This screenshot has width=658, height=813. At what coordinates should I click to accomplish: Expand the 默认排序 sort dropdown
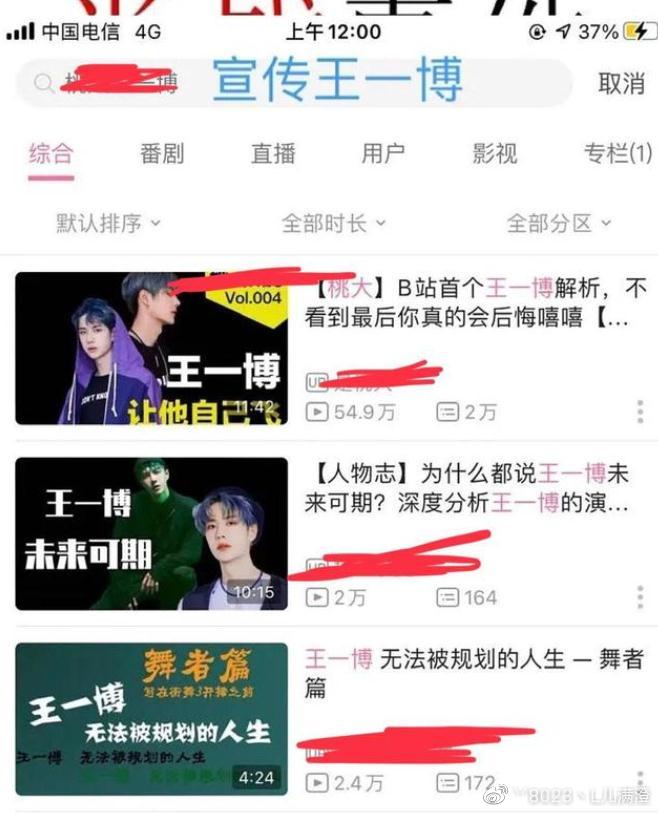(108, 223)
